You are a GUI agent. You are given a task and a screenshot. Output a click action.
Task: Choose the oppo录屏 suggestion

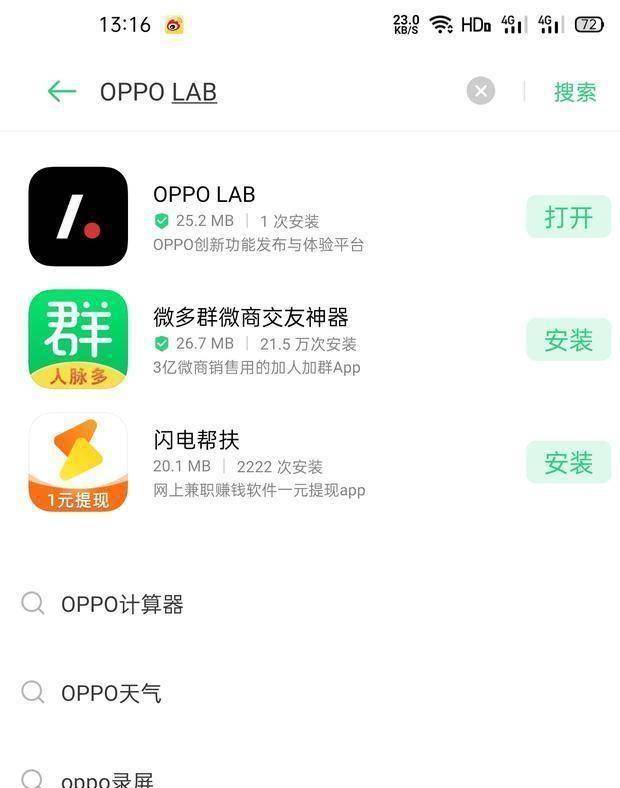(x=107, y=778)
